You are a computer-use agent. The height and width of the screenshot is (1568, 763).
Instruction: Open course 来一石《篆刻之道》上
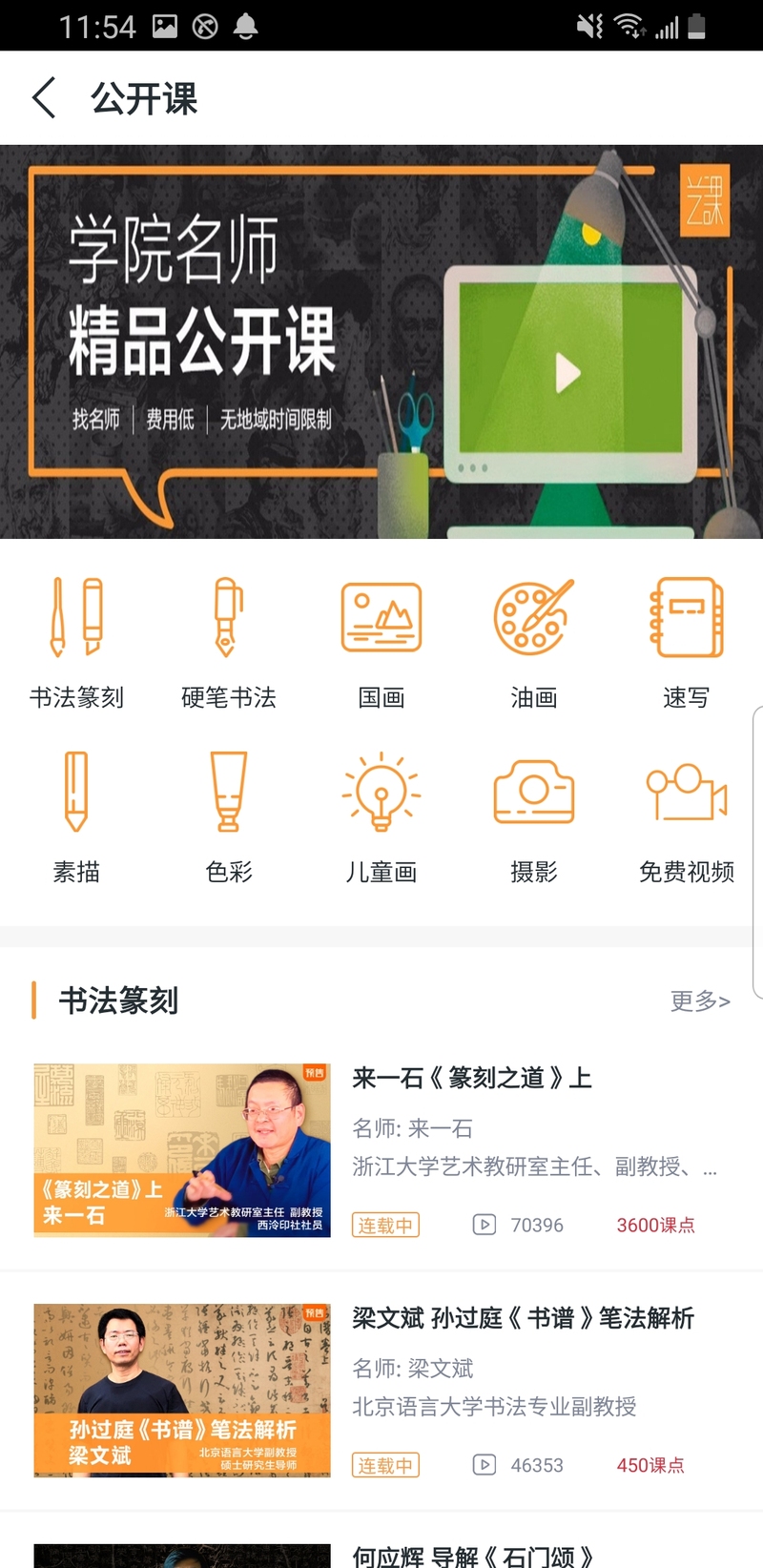381,1150
